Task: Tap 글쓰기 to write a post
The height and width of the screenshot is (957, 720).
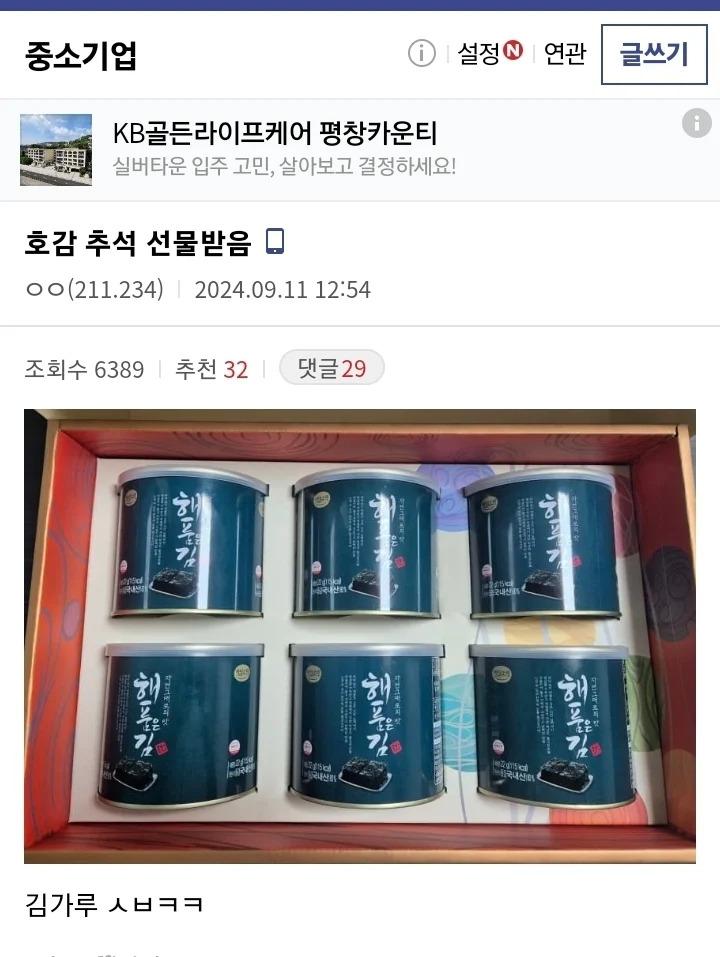Action: pyautogui.click(x=654, y=54)
